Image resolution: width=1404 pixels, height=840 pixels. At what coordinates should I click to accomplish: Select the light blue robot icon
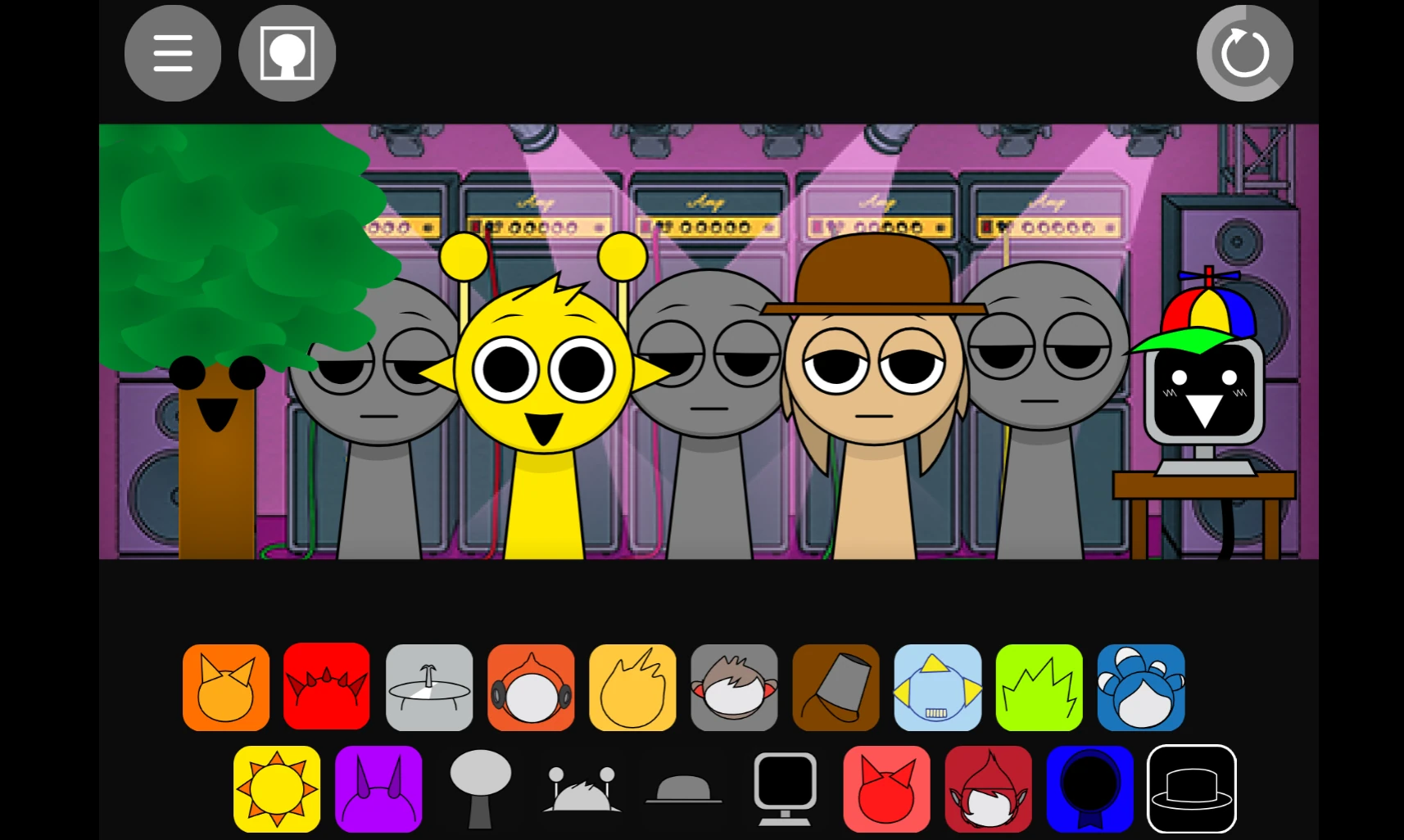pyautogui.click(x=937, y=688)
